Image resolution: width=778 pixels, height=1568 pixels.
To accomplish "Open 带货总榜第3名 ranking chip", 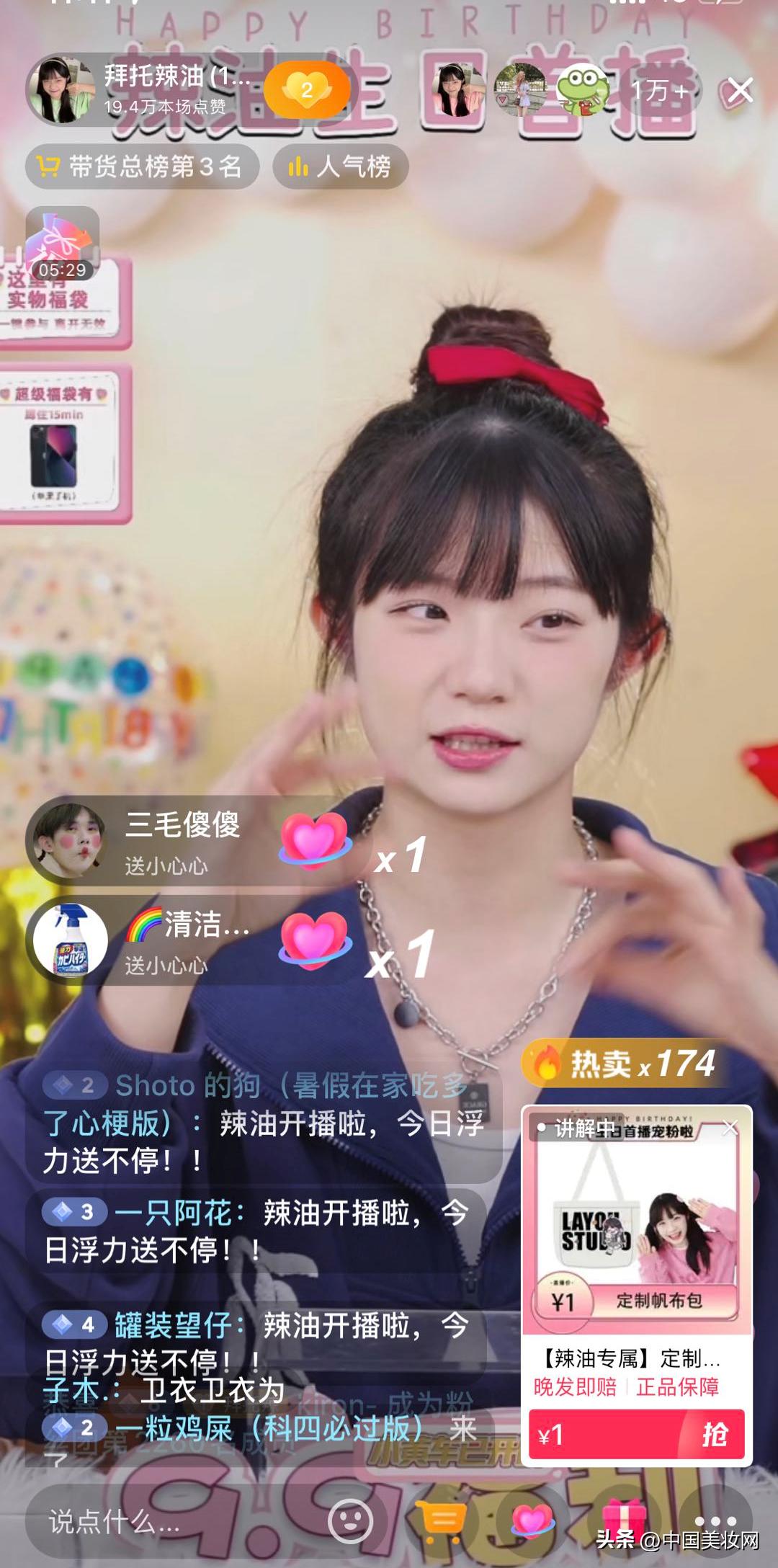I will pyautogui.click(x=143, y=167).
